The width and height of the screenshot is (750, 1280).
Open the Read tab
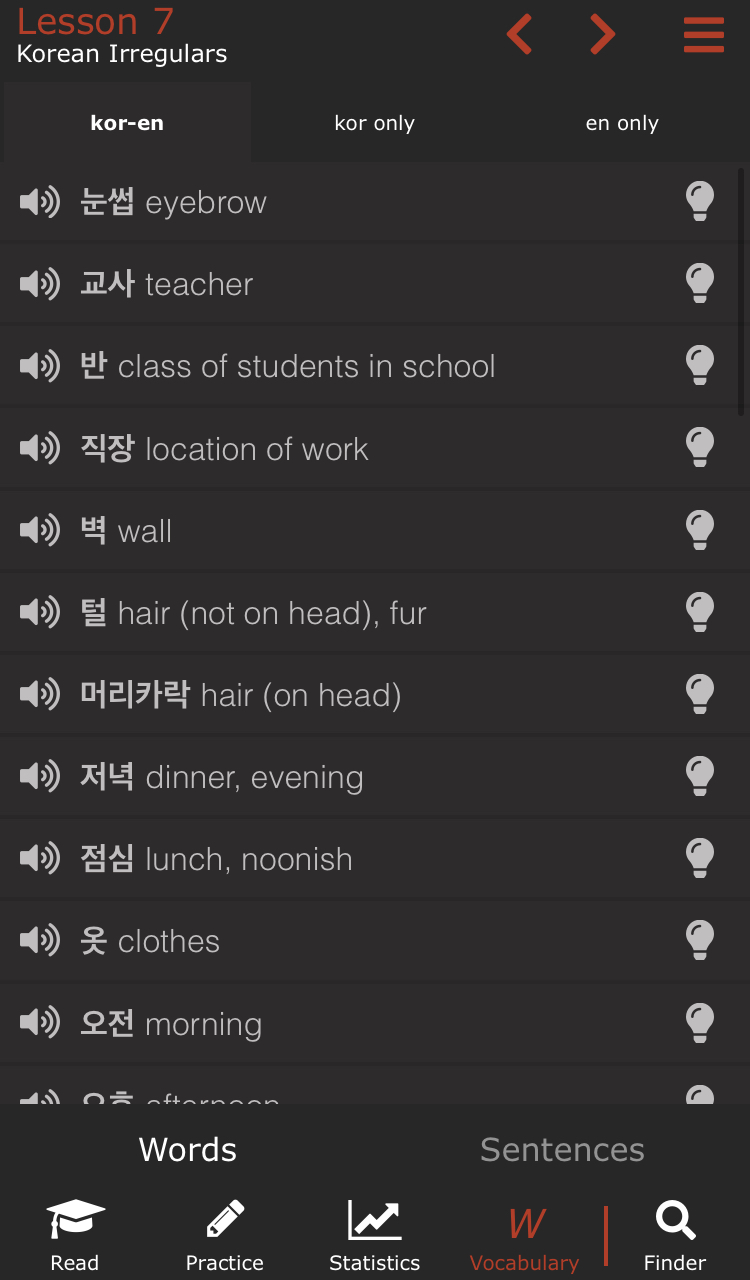click(75, 1236)
